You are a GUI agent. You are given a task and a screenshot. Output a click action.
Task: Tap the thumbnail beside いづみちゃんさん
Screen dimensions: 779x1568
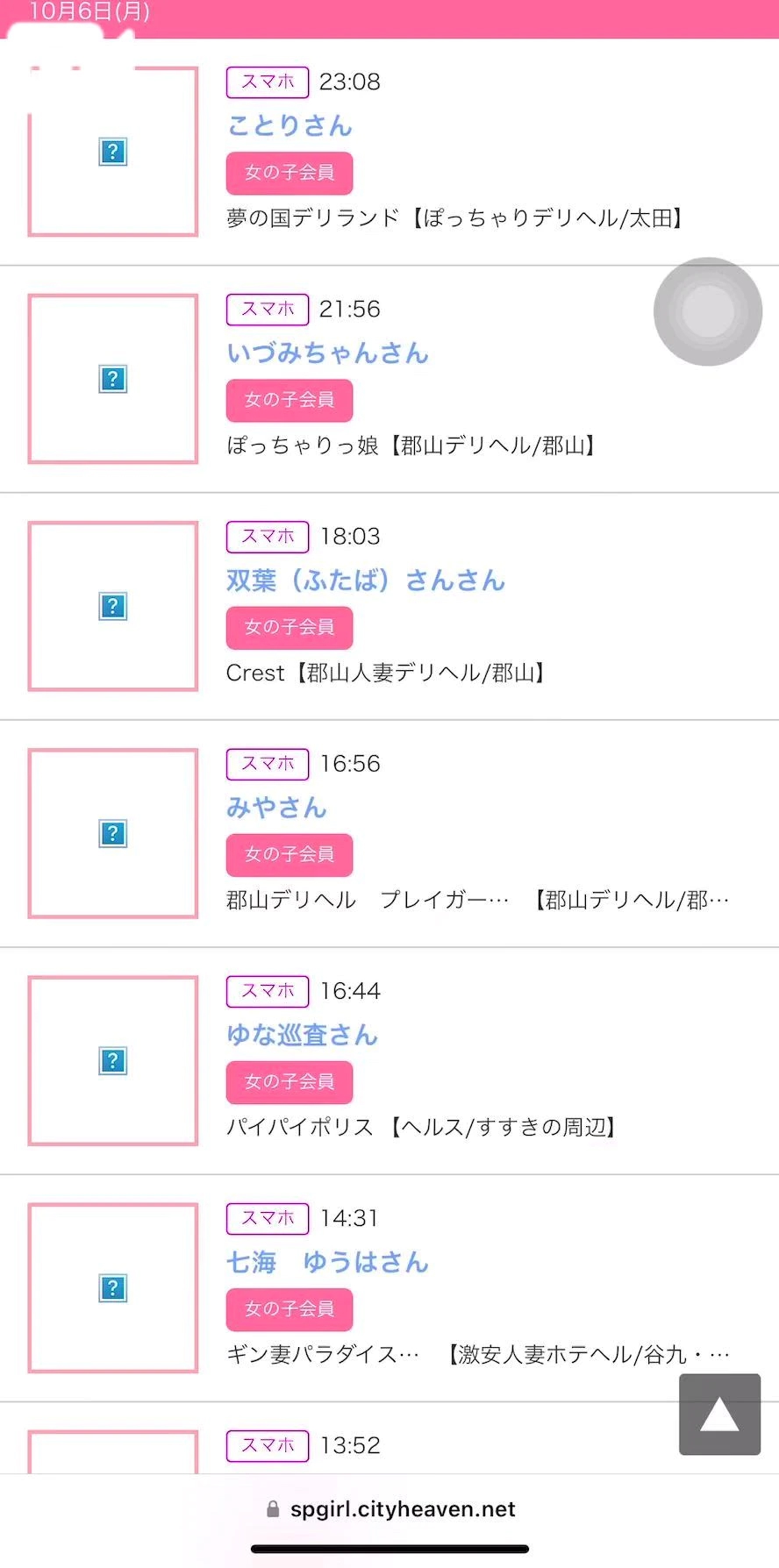pos(113,379)
